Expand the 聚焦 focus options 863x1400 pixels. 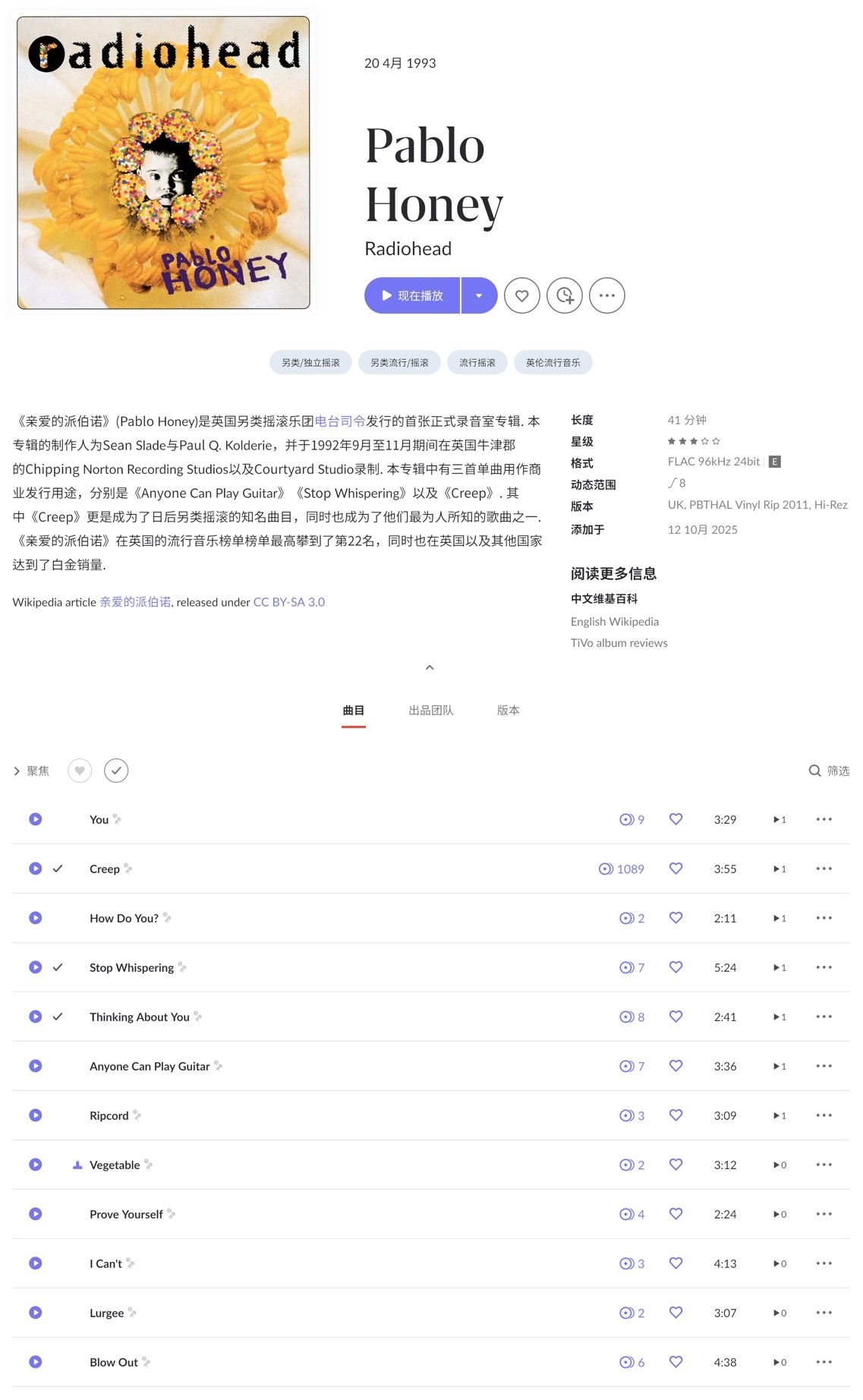point(31,771)
